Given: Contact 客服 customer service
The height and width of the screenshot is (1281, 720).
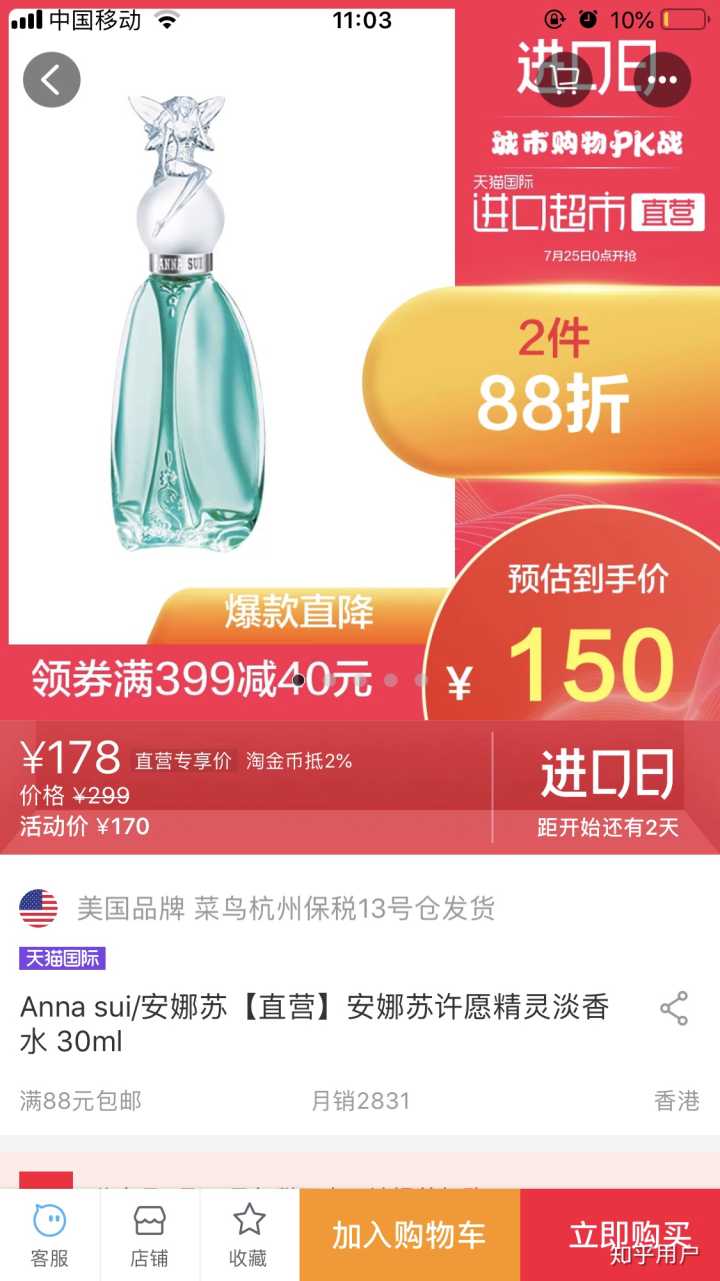Looking at the screenshot, I should pyautogui.click(x=49, y=1235).
